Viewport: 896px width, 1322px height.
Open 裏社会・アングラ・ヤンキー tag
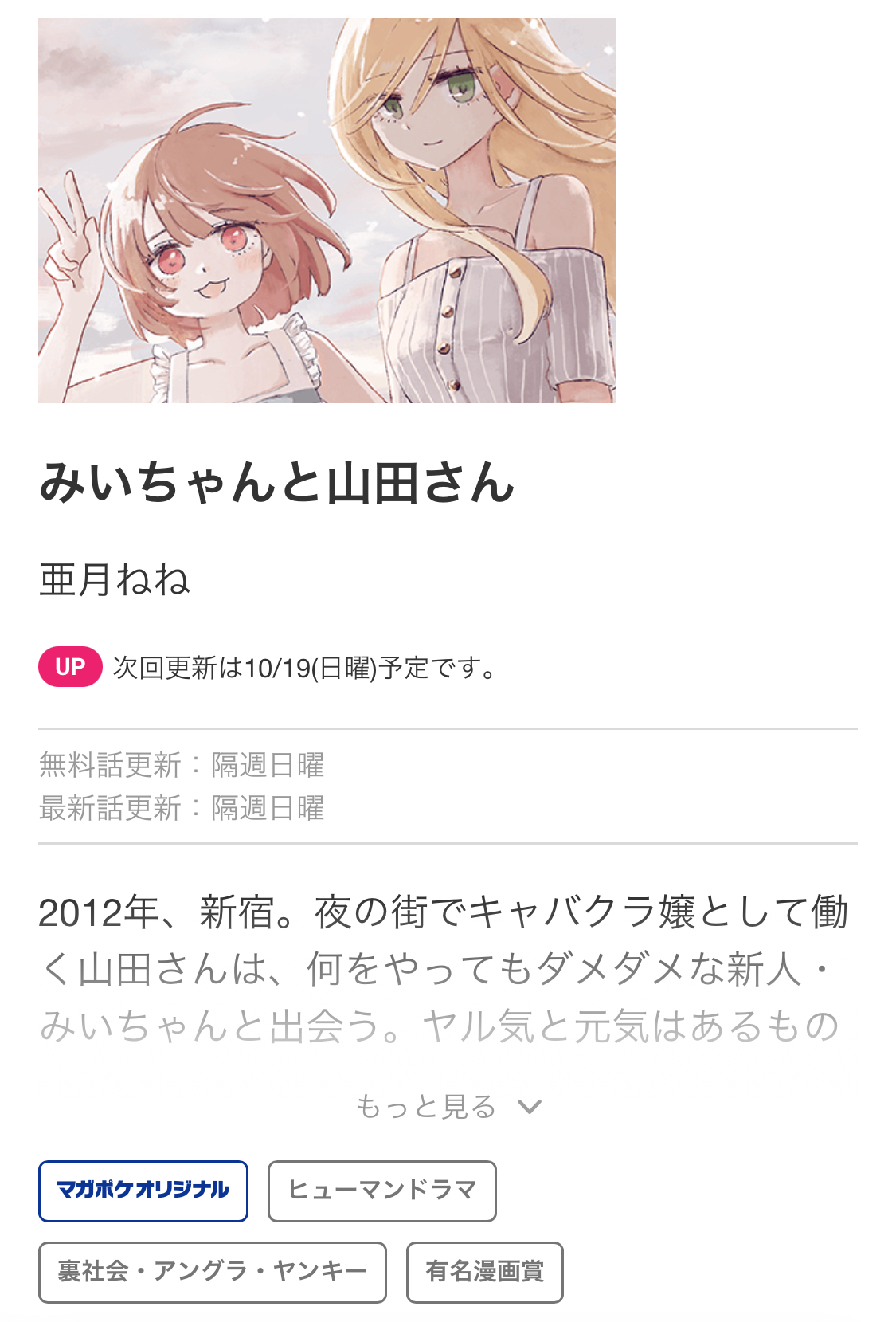(x=212, y=1272)
